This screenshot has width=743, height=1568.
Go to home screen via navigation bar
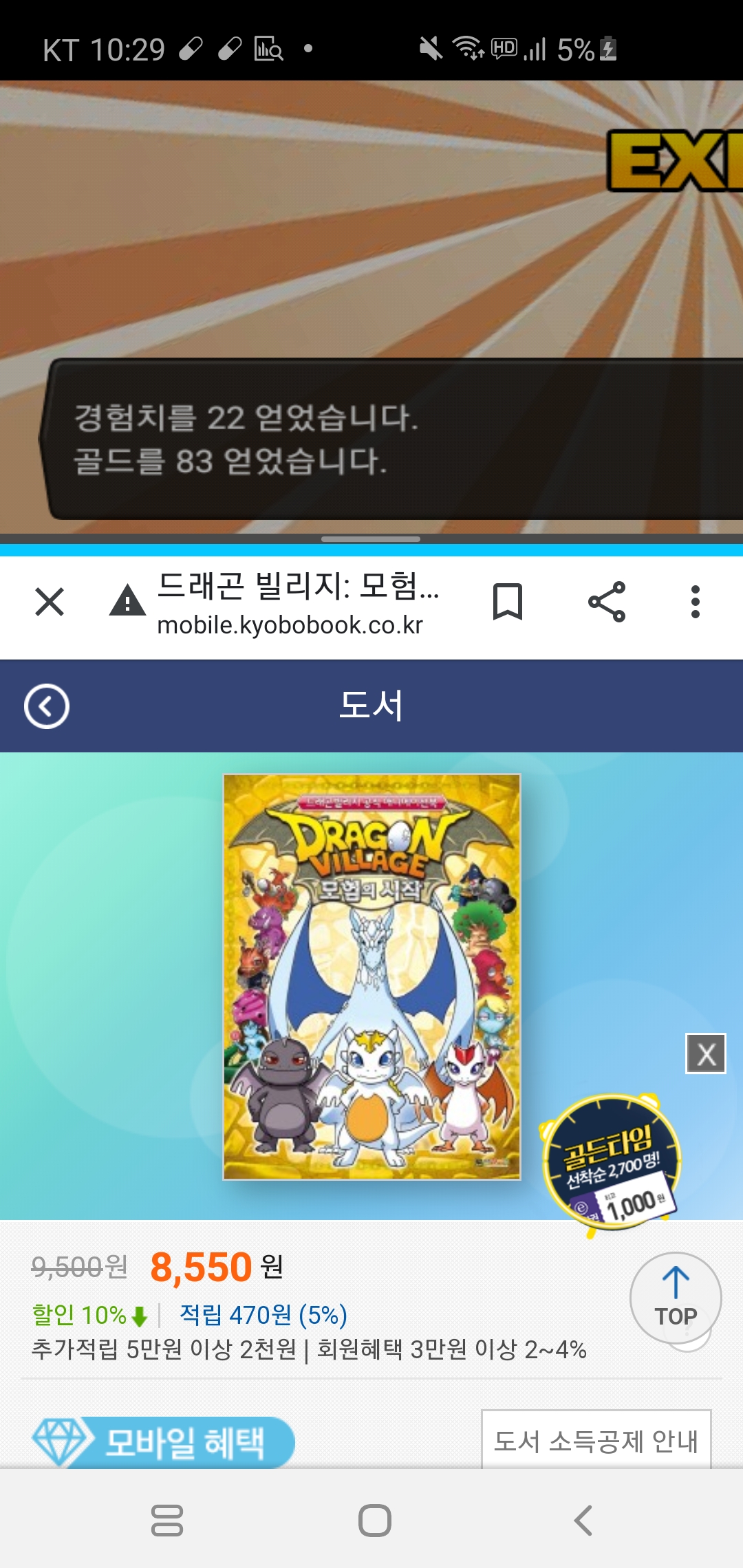375,1520
